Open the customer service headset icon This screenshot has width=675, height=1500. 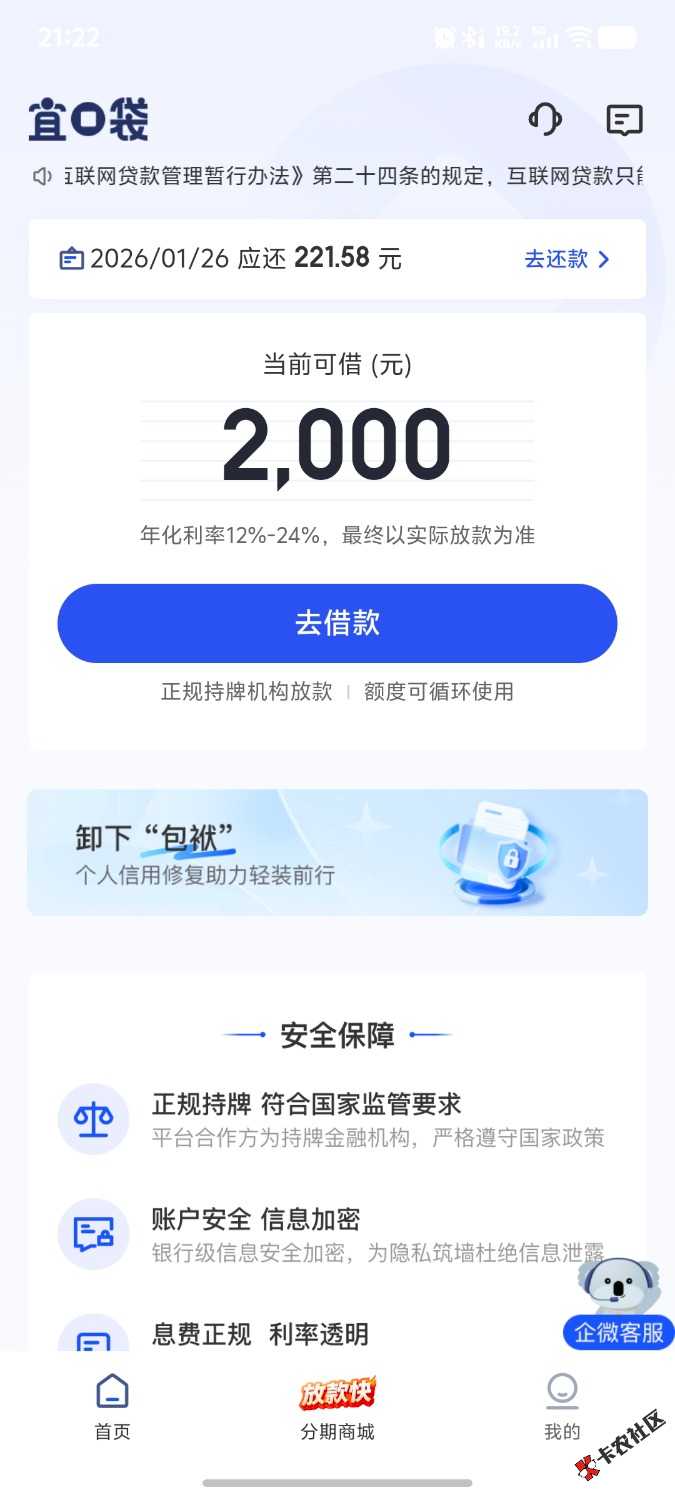545,120
